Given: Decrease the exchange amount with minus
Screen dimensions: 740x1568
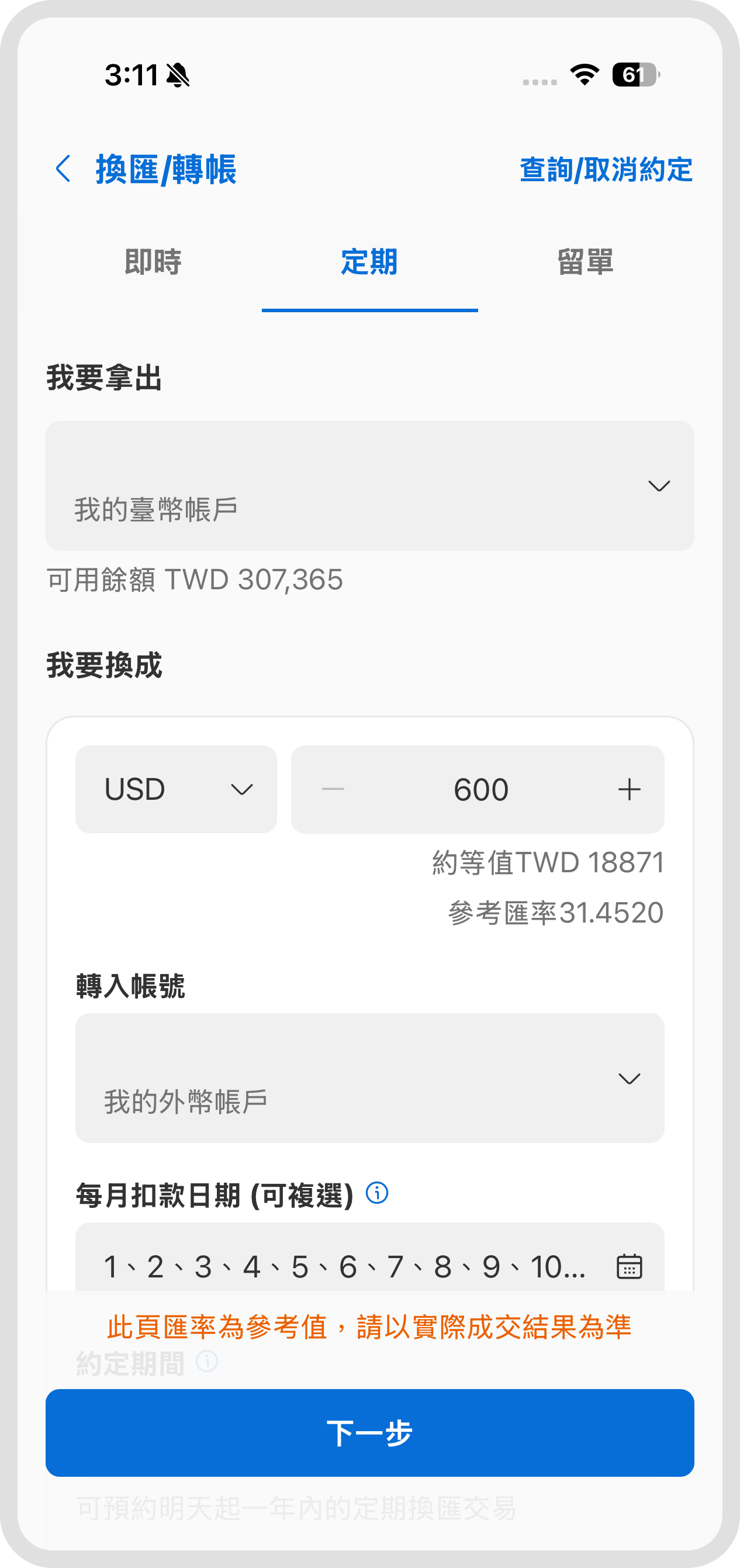Looking at the screenshot, I should [333, 789].
